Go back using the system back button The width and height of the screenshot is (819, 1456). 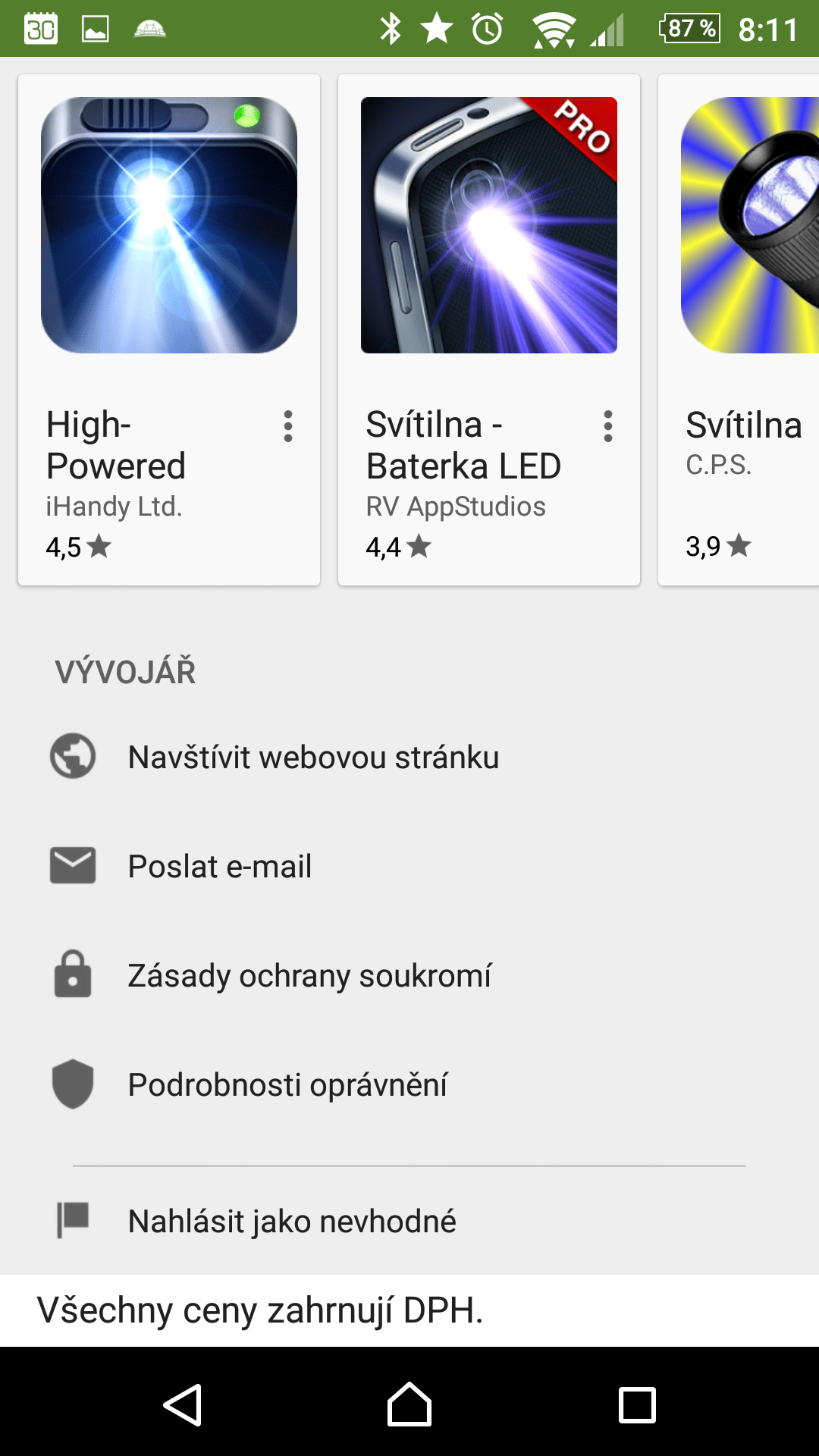click(x=183, y=1404)
